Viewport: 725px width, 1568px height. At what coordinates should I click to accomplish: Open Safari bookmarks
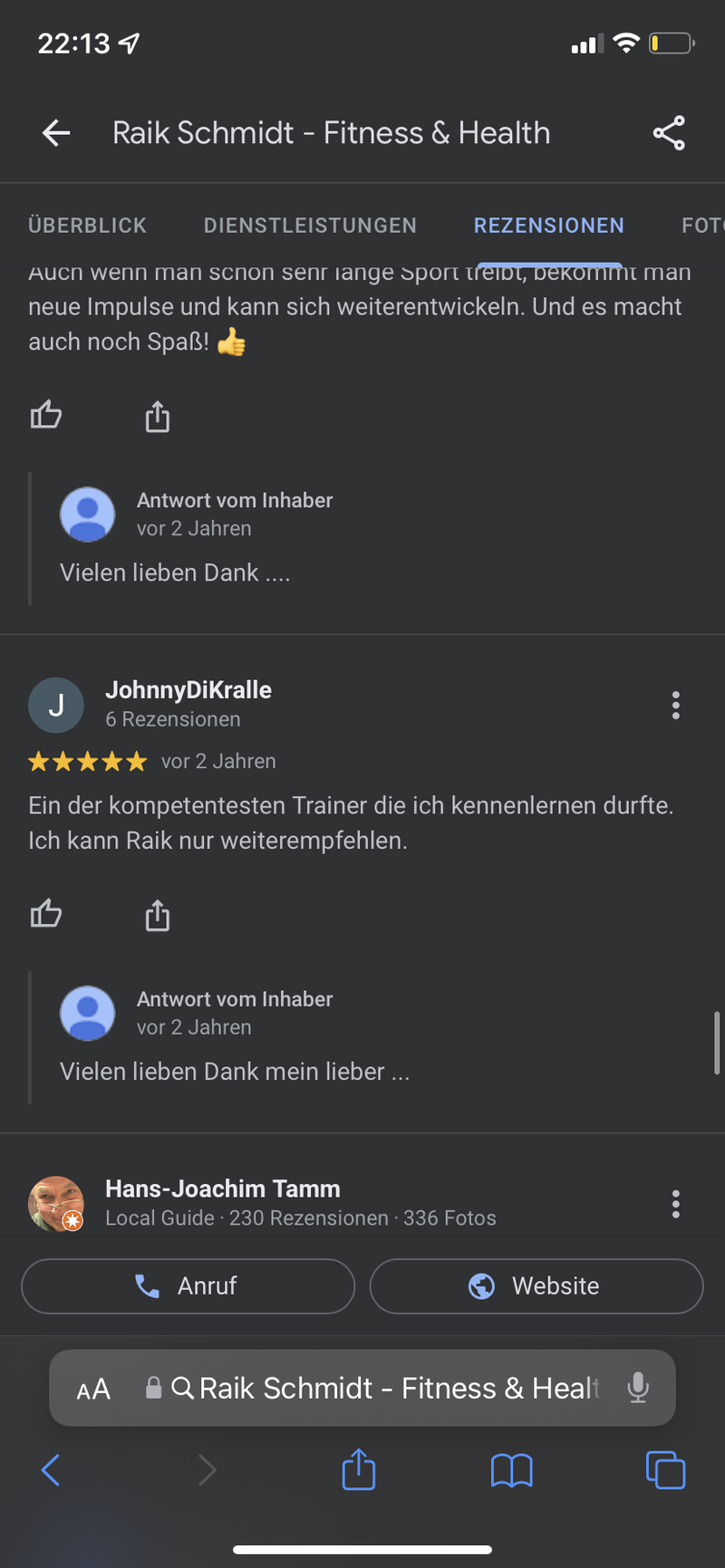[x=511, y=1470]
